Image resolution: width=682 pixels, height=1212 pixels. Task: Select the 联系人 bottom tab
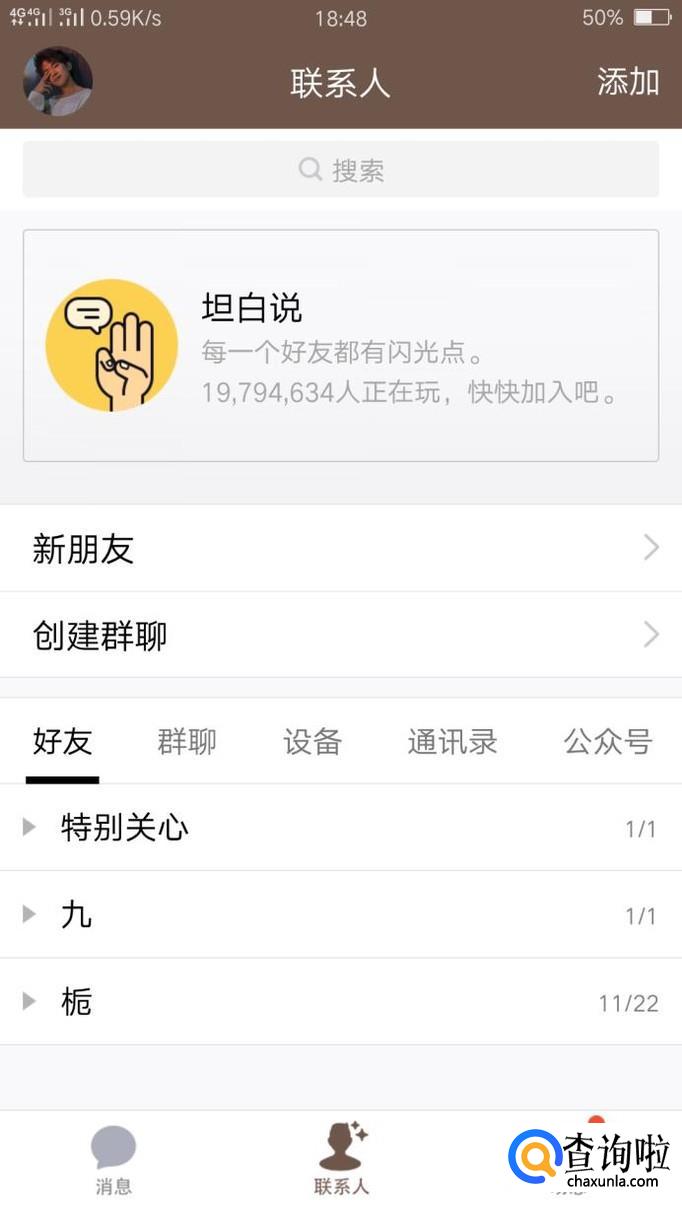click(x=341, y=1160)
